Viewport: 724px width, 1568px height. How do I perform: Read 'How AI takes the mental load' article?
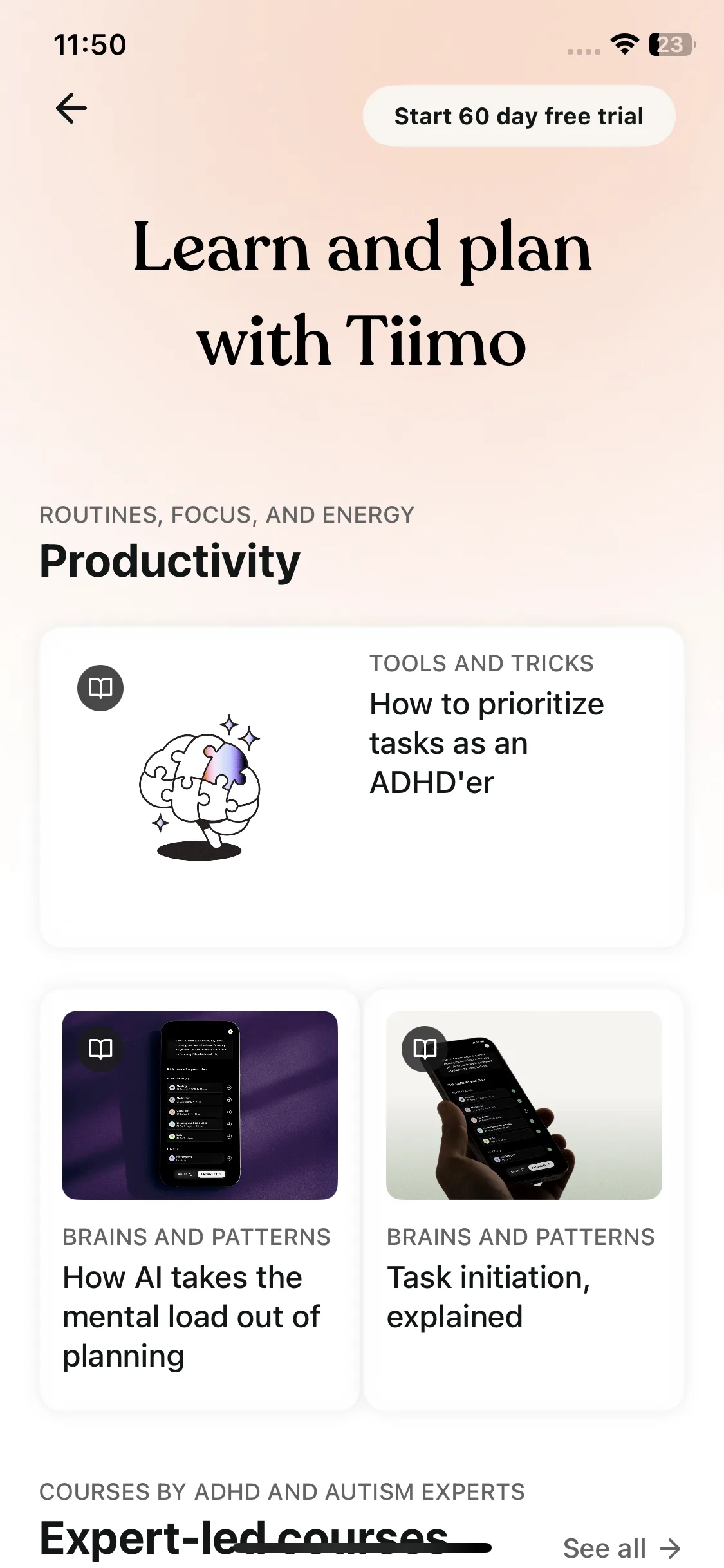point(200,1199)
